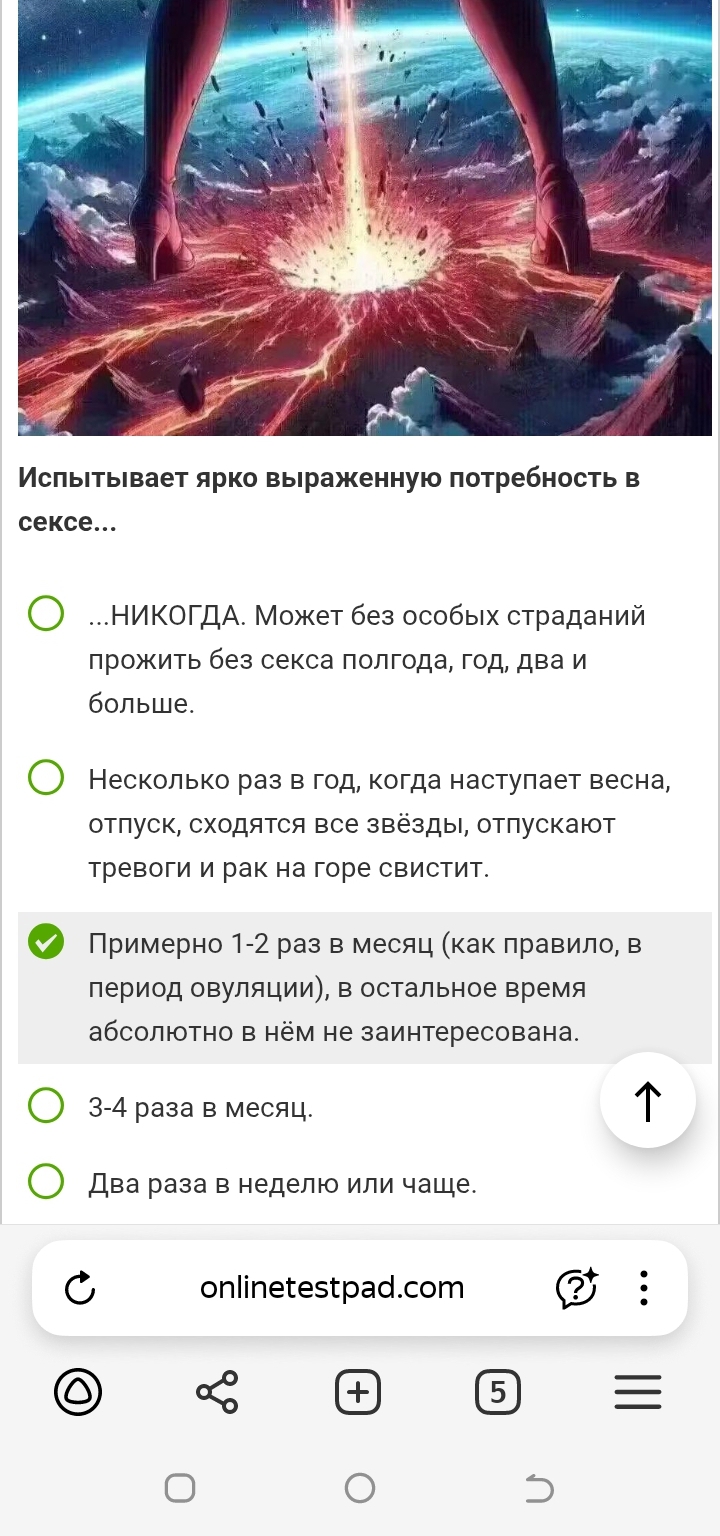Go to the home screen

coord(360,1489)
